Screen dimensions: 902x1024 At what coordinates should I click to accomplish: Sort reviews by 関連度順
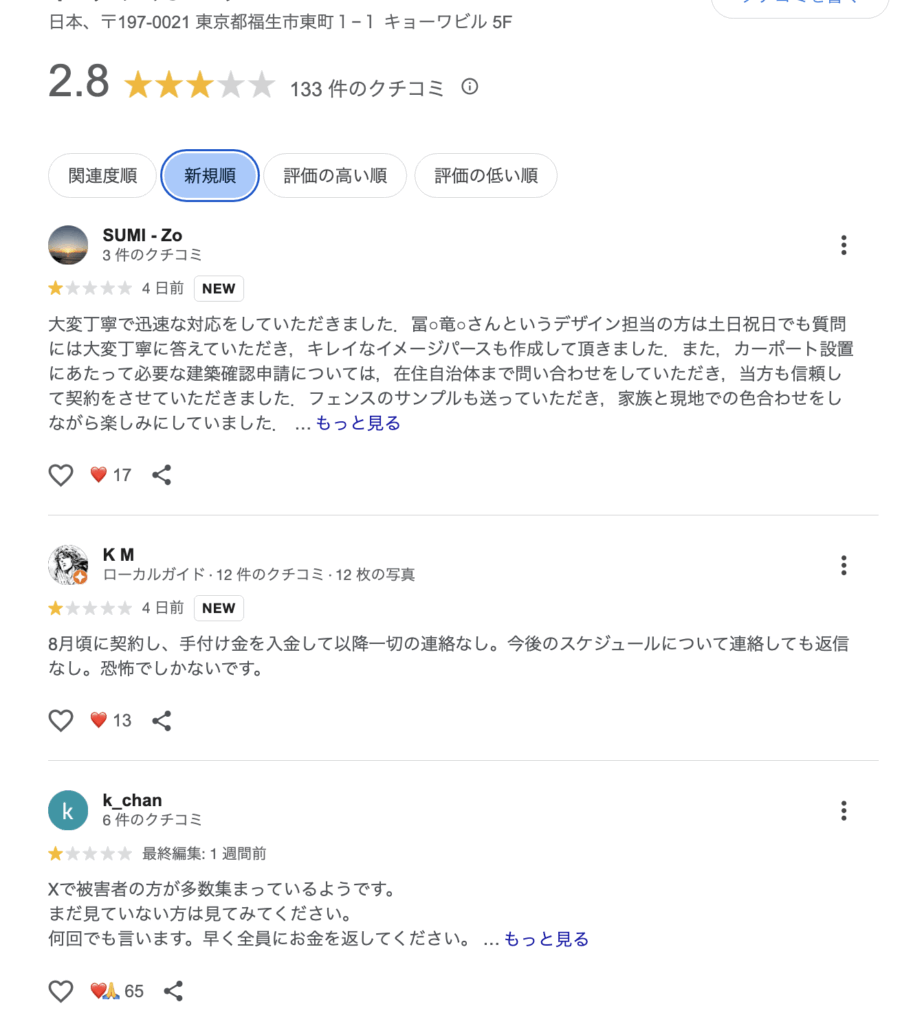coord(102,176)
